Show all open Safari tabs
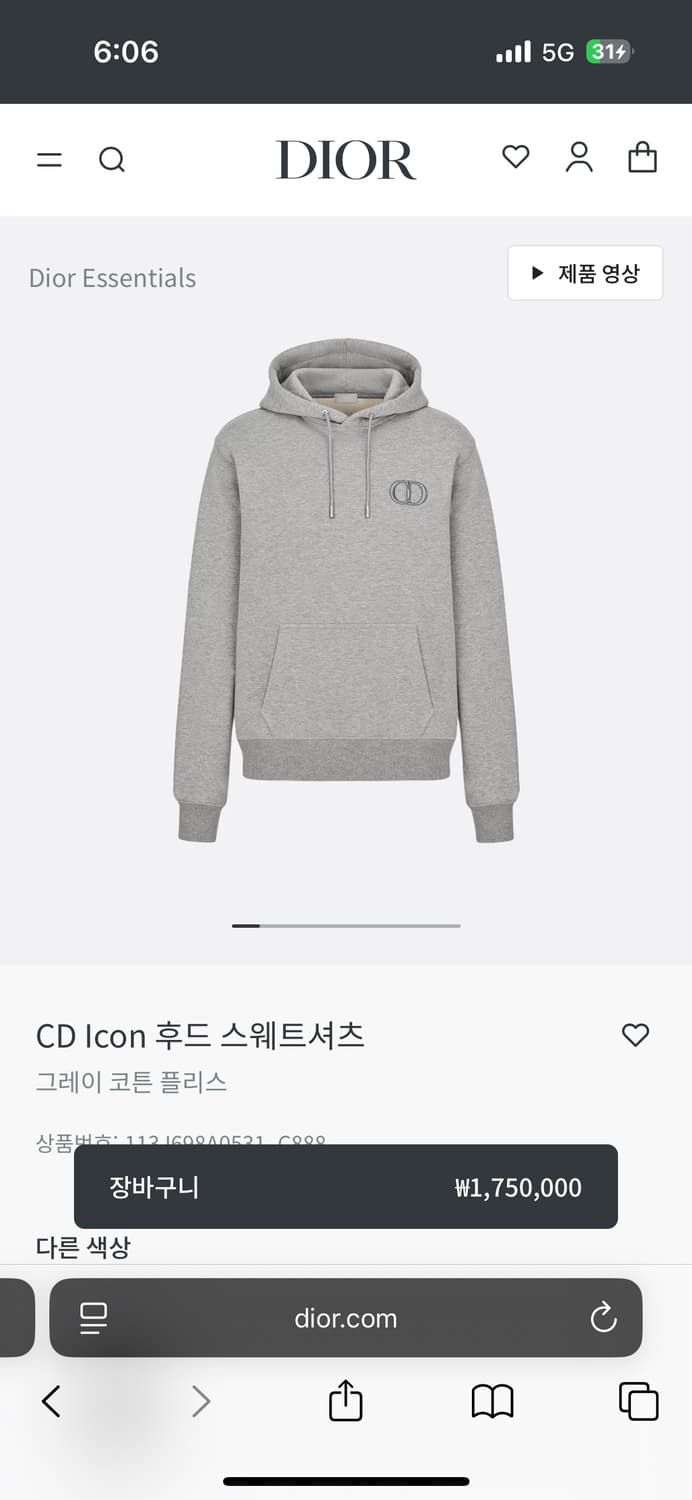692x1500 pixels. click(x=638, y=1401)
